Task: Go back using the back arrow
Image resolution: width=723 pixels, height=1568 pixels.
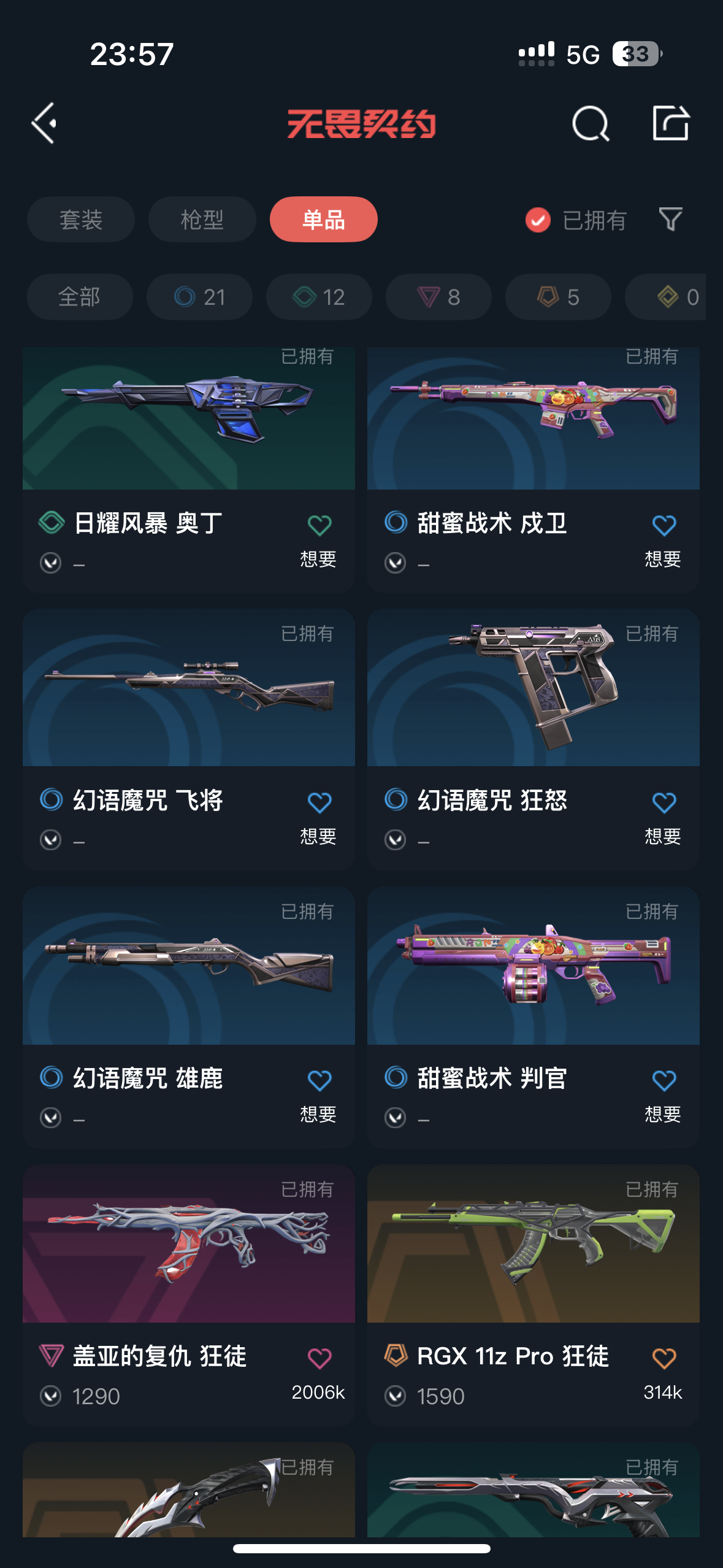Action: 45,123
